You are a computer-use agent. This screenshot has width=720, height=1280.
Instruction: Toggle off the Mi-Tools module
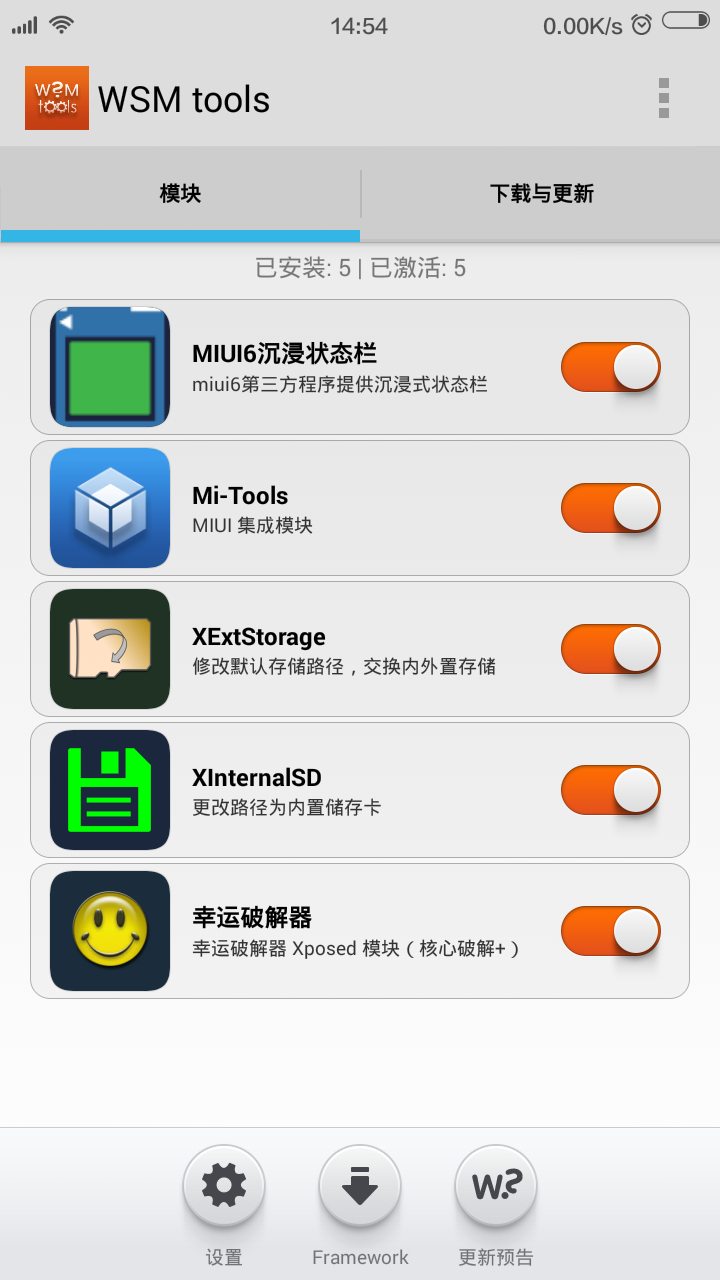point(611,508)
